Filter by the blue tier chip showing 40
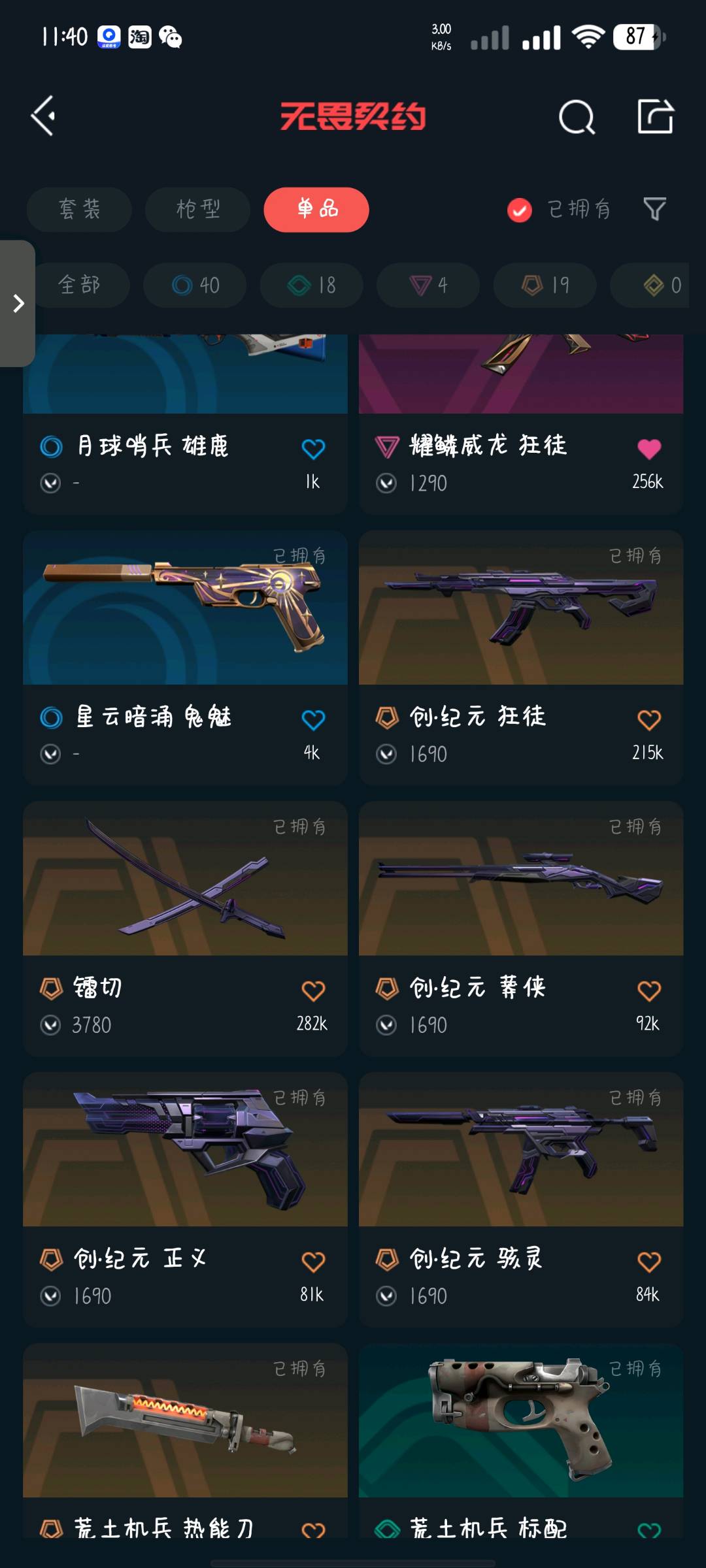Viewport: 706px width, 1568px height. [x=195, y=285]
